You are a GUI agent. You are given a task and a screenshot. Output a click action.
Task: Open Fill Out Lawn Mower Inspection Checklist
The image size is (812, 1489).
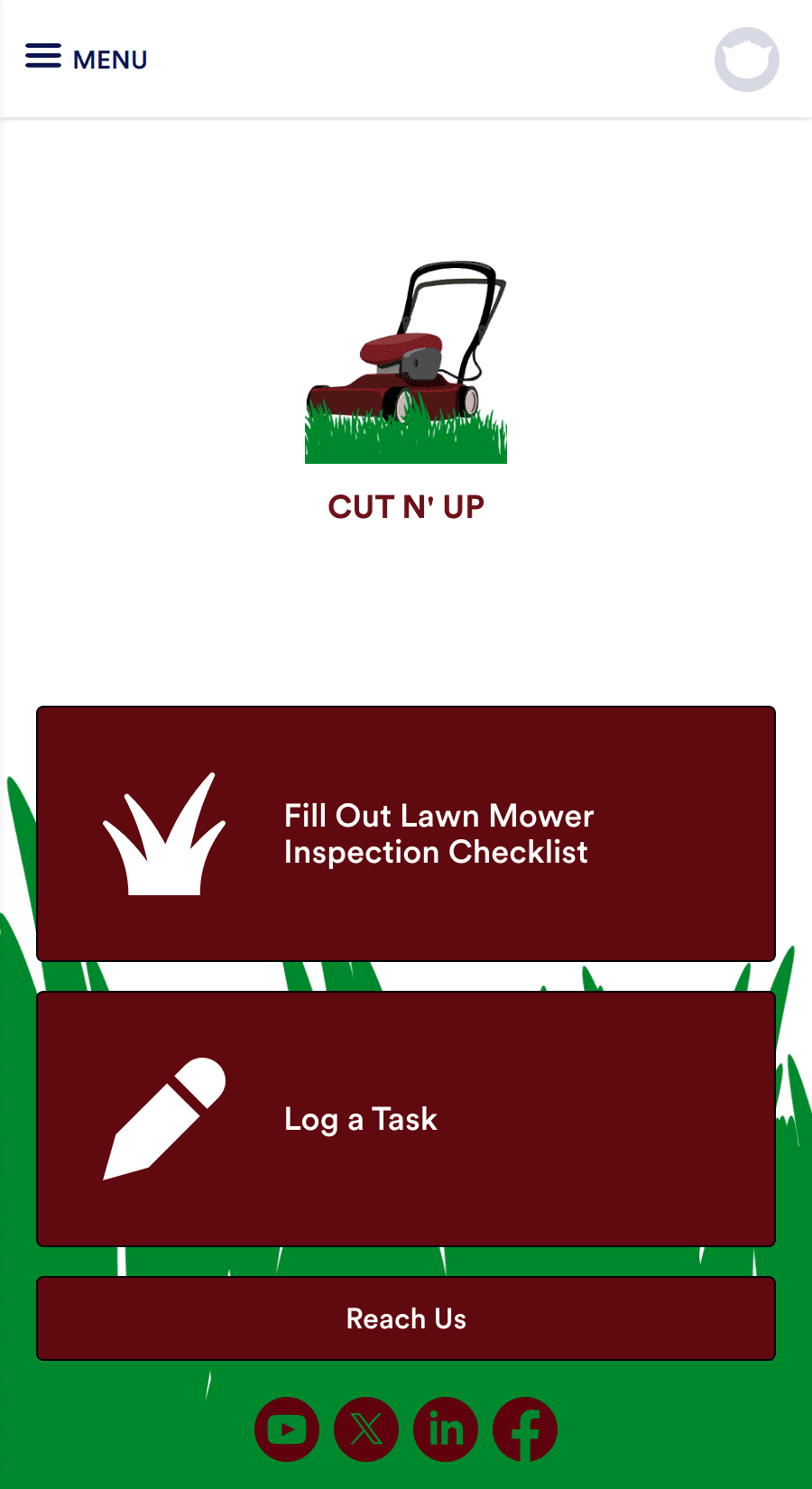click(x=406, y=834)
